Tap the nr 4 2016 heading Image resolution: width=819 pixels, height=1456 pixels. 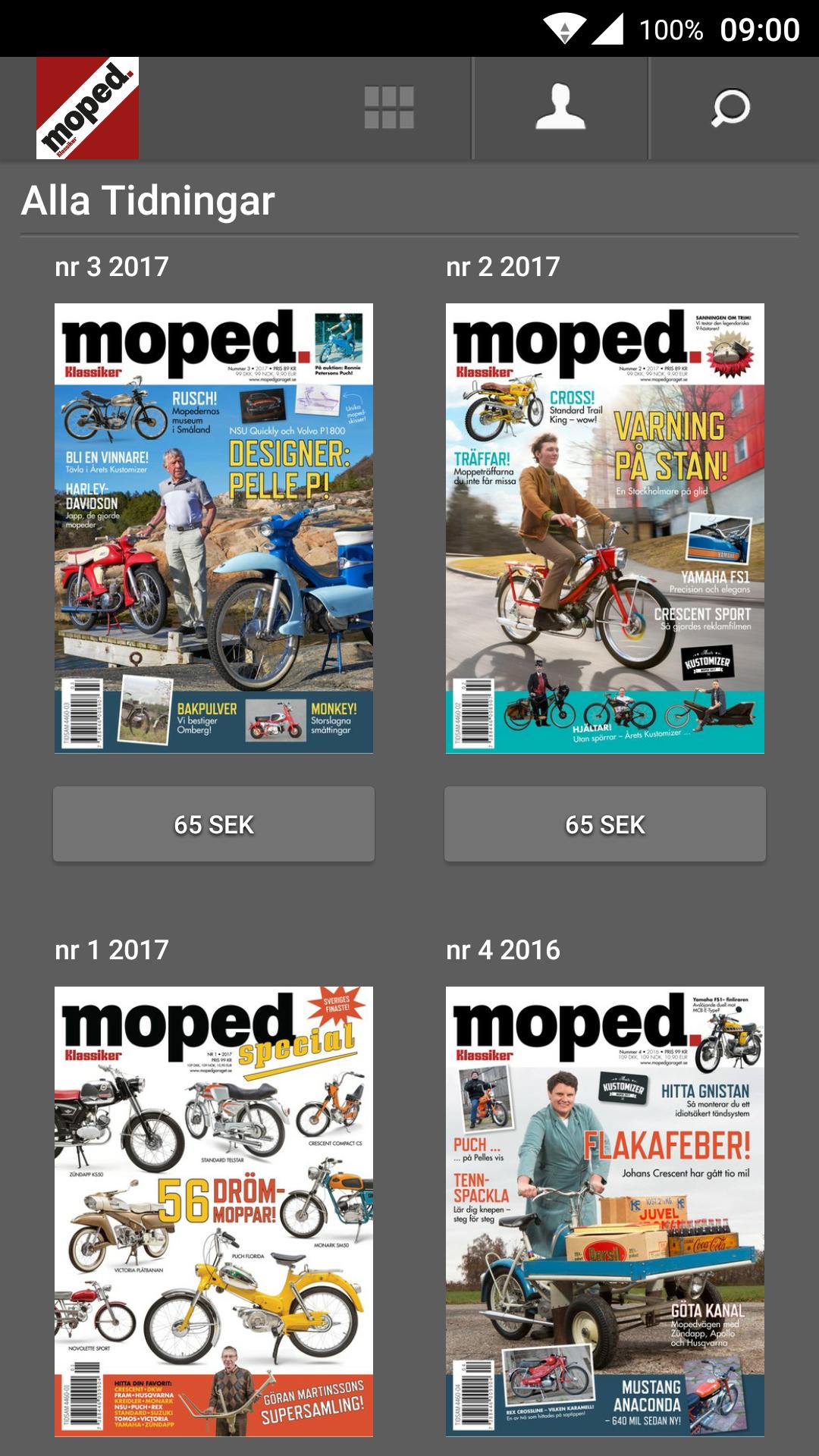pyautogui.click(x=503, y=947)
